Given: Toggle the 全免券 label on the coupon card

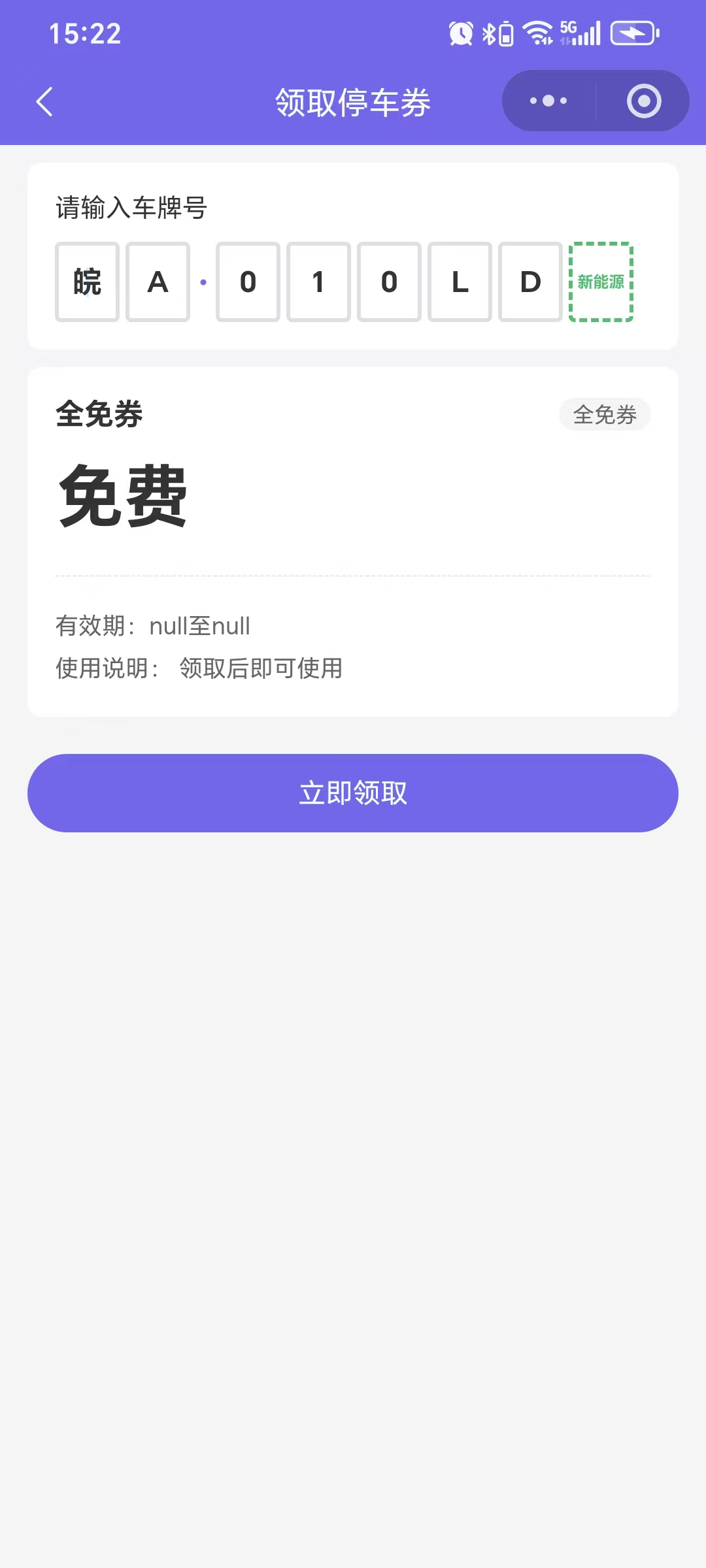Looking at the screenshot, I should (605, 414).
